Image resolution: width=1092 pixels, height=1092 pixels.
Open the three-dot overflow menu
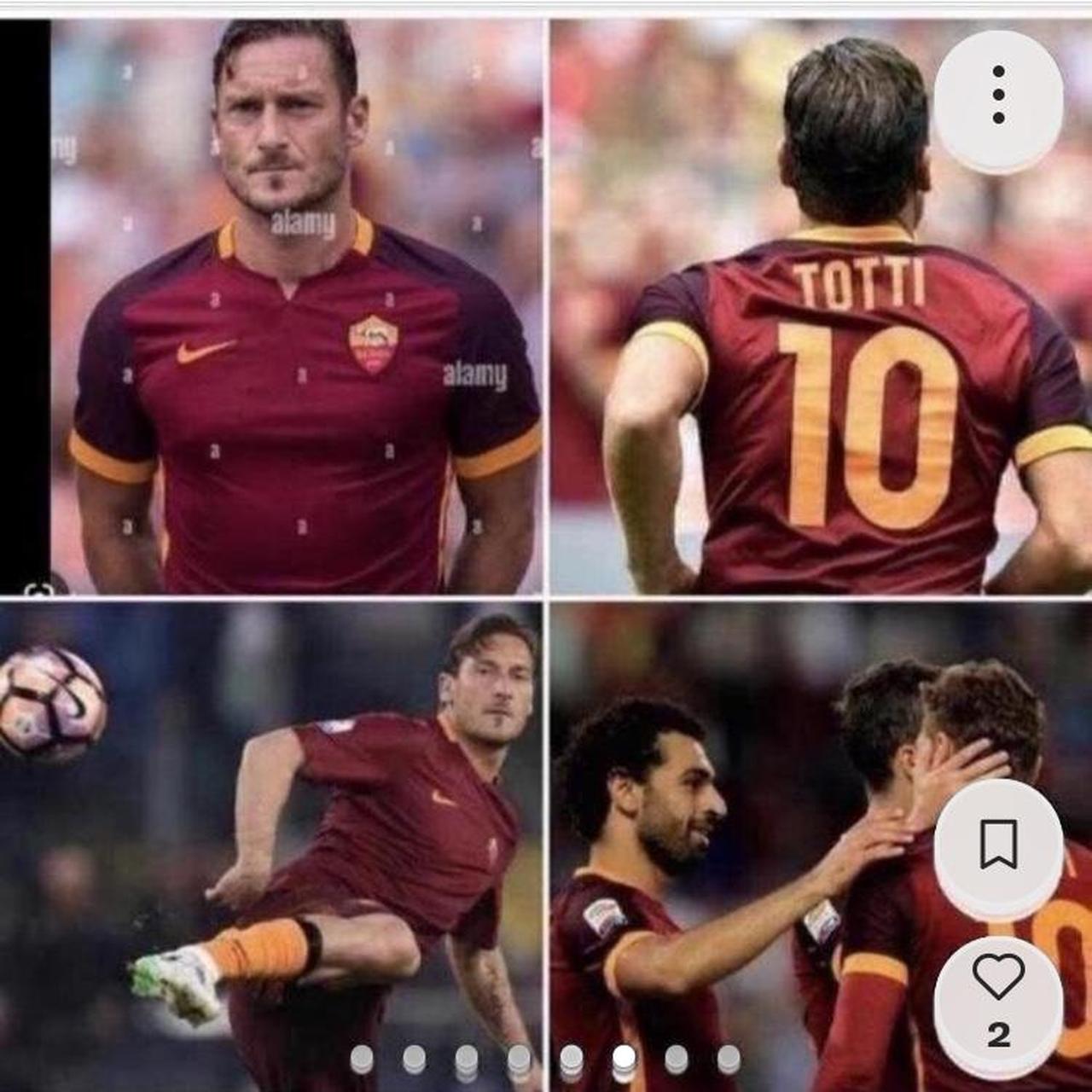coord(998,96)
